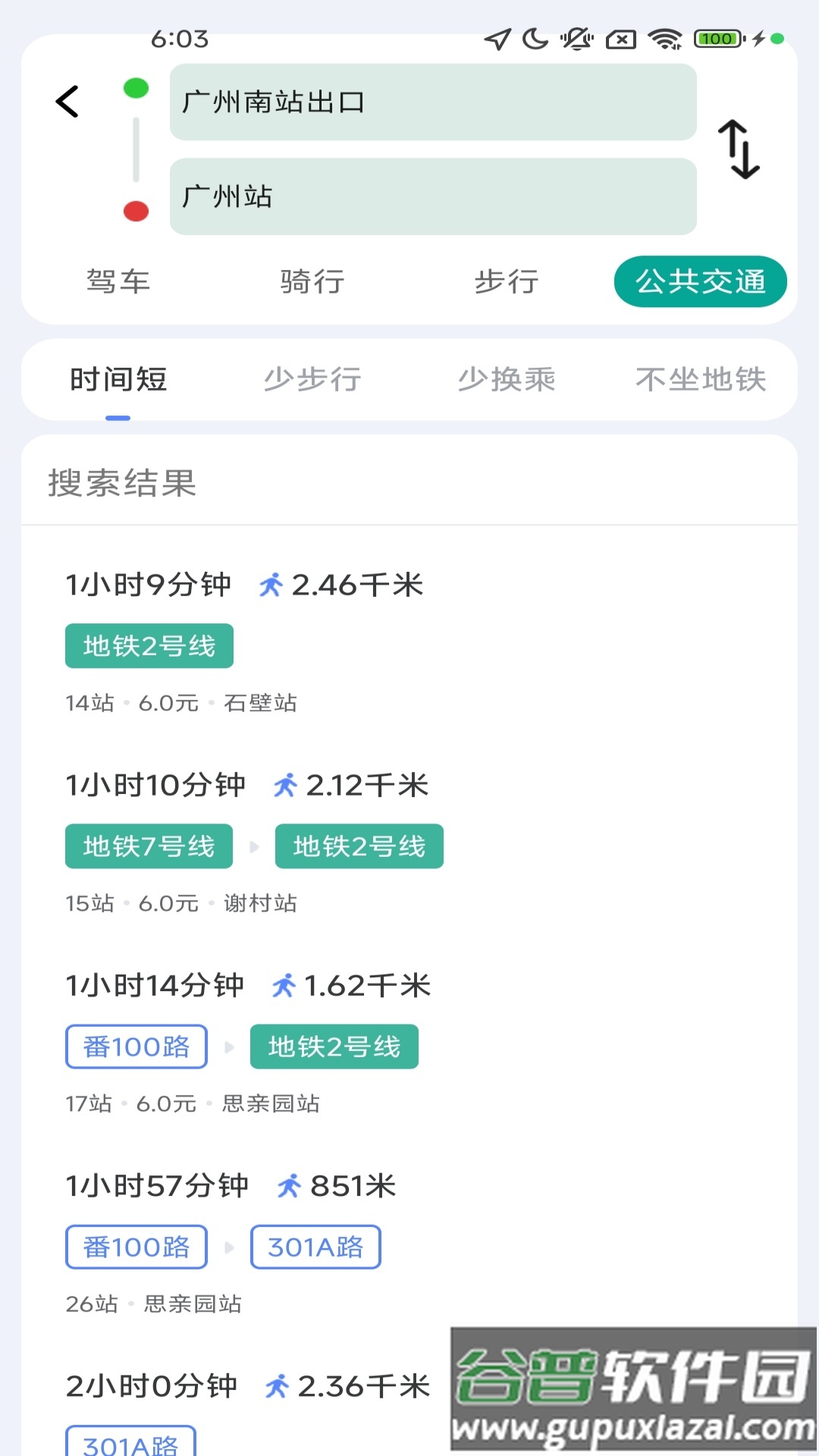Click the back arrow to return
The image size is (819, 1456).
pos(67,101)
